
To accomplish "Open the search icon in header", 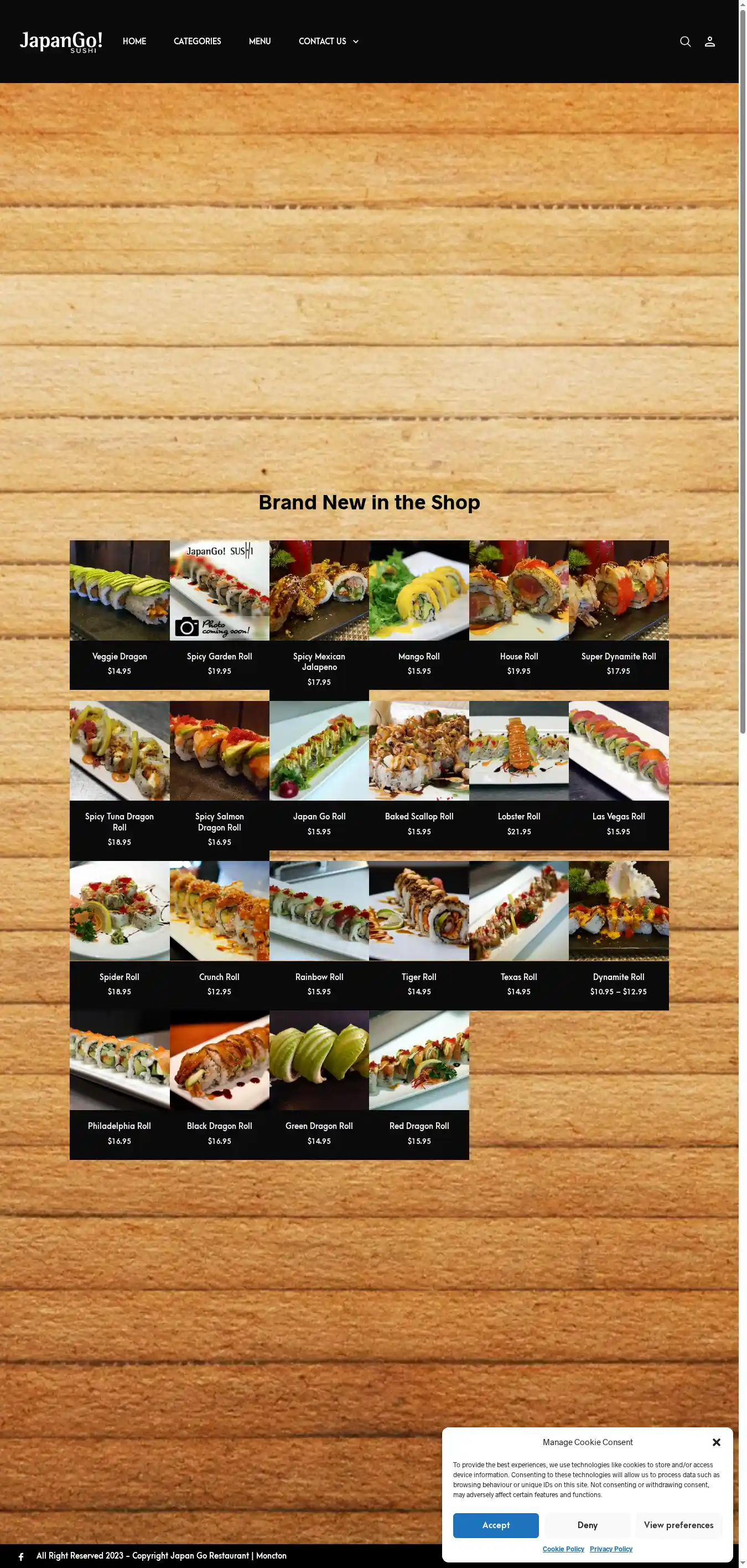I will (685, 42).
